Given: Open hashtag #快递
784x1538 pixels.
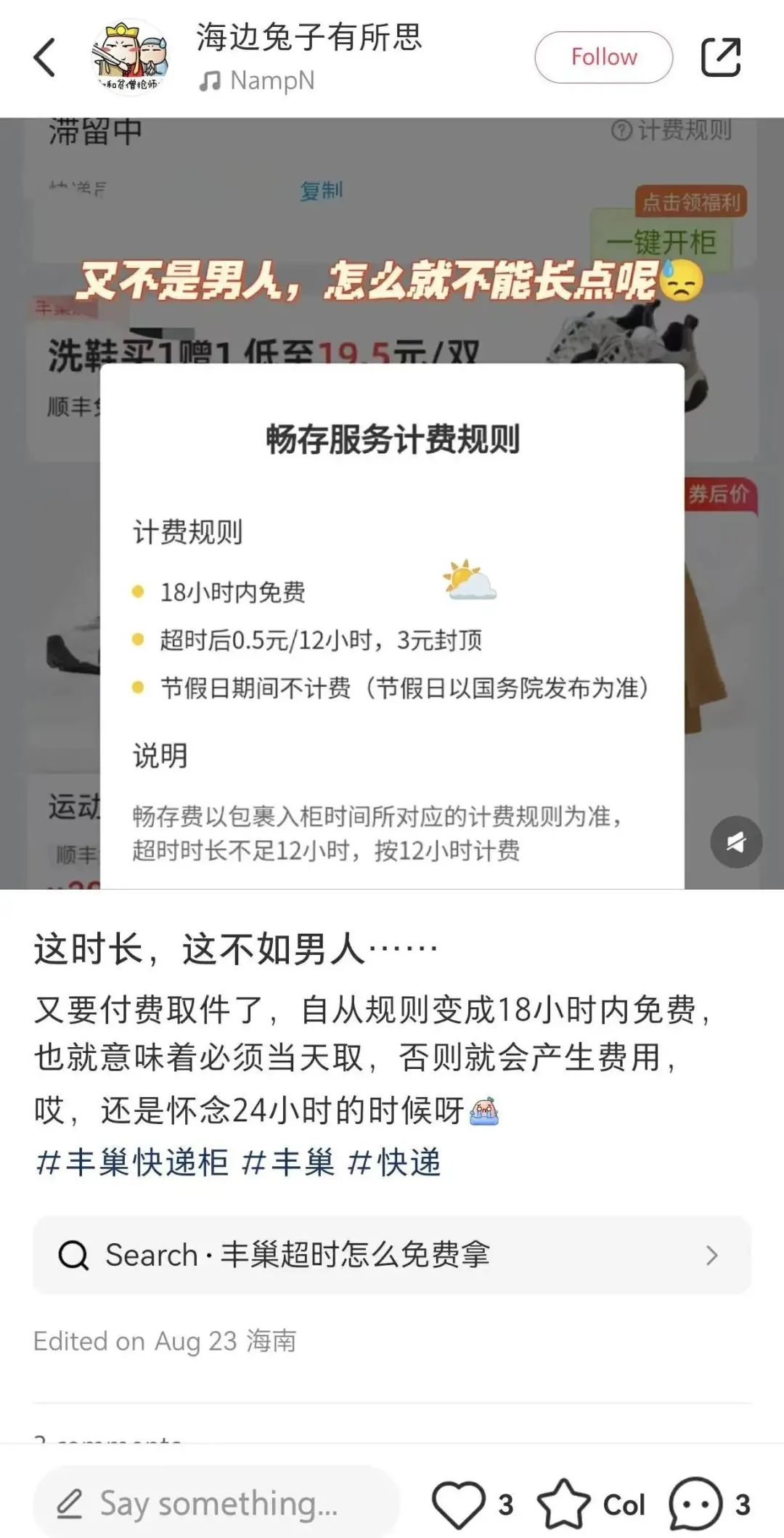Looking at the screenshot, I should tap(394, 1163).
